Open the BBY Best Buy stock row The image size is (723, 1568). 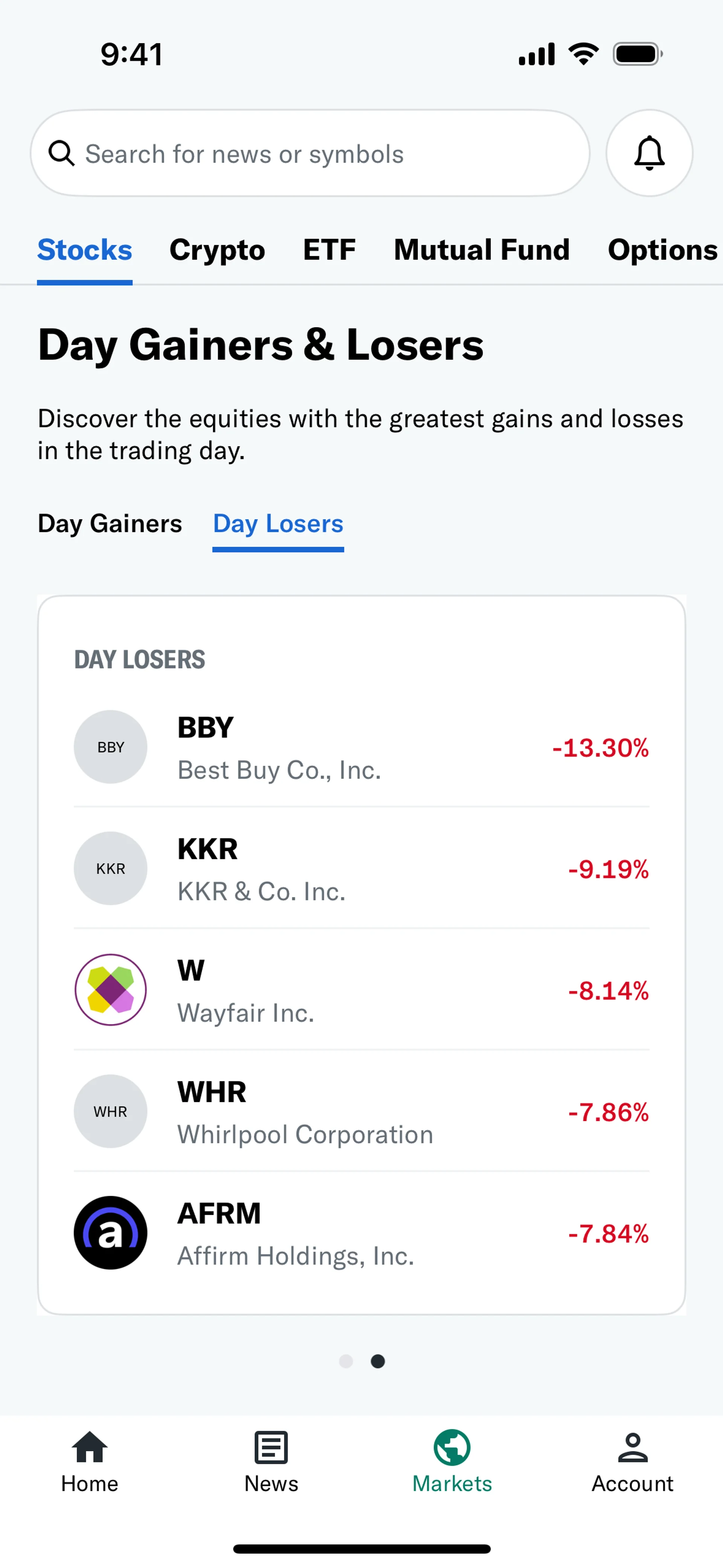click(361, 747)
